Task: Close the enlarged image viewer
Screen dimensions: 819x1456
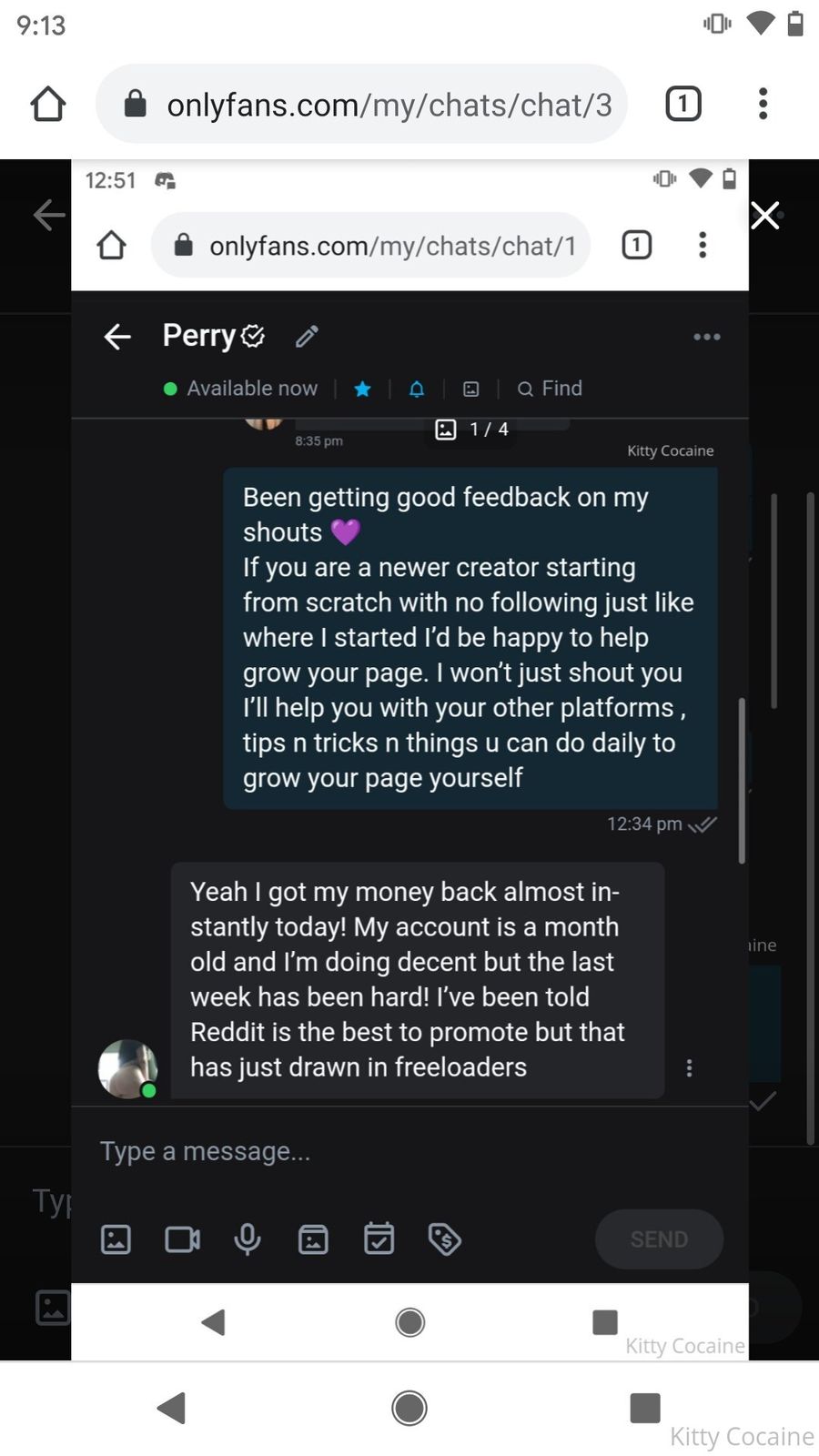Action: 764,216
